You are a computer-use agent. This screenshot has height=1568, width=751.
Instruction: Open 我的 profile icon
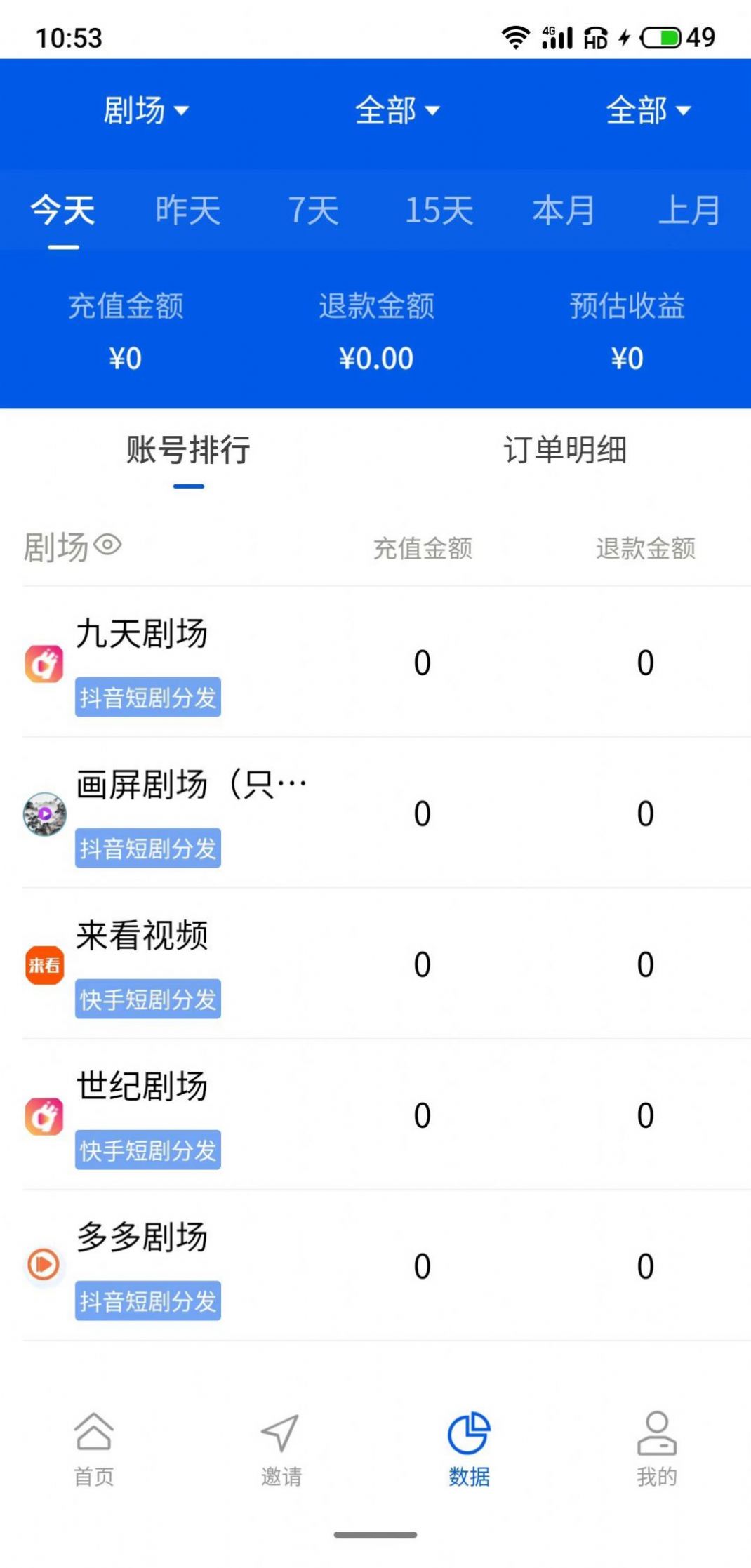coord(657,1436)
